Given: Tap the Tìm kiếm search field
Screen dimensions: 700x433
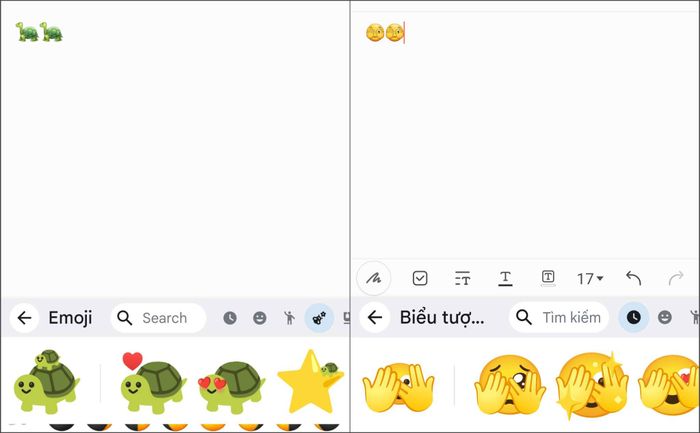Looking at the screenshot, I should coord(559,318).
